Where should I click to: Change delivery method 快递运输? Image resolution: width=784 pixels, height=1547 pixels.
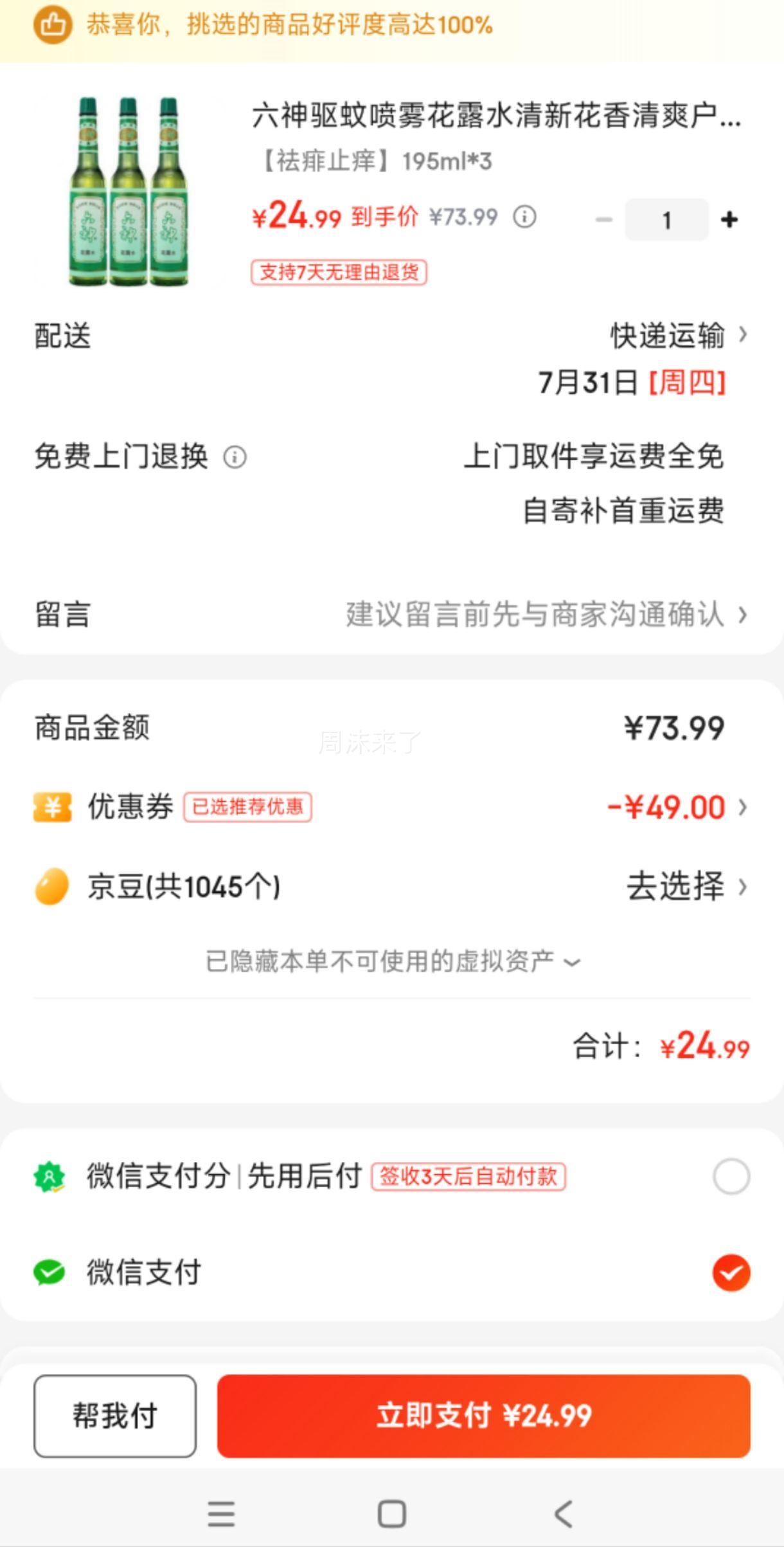pyautogui.click(x=678, y=336)
